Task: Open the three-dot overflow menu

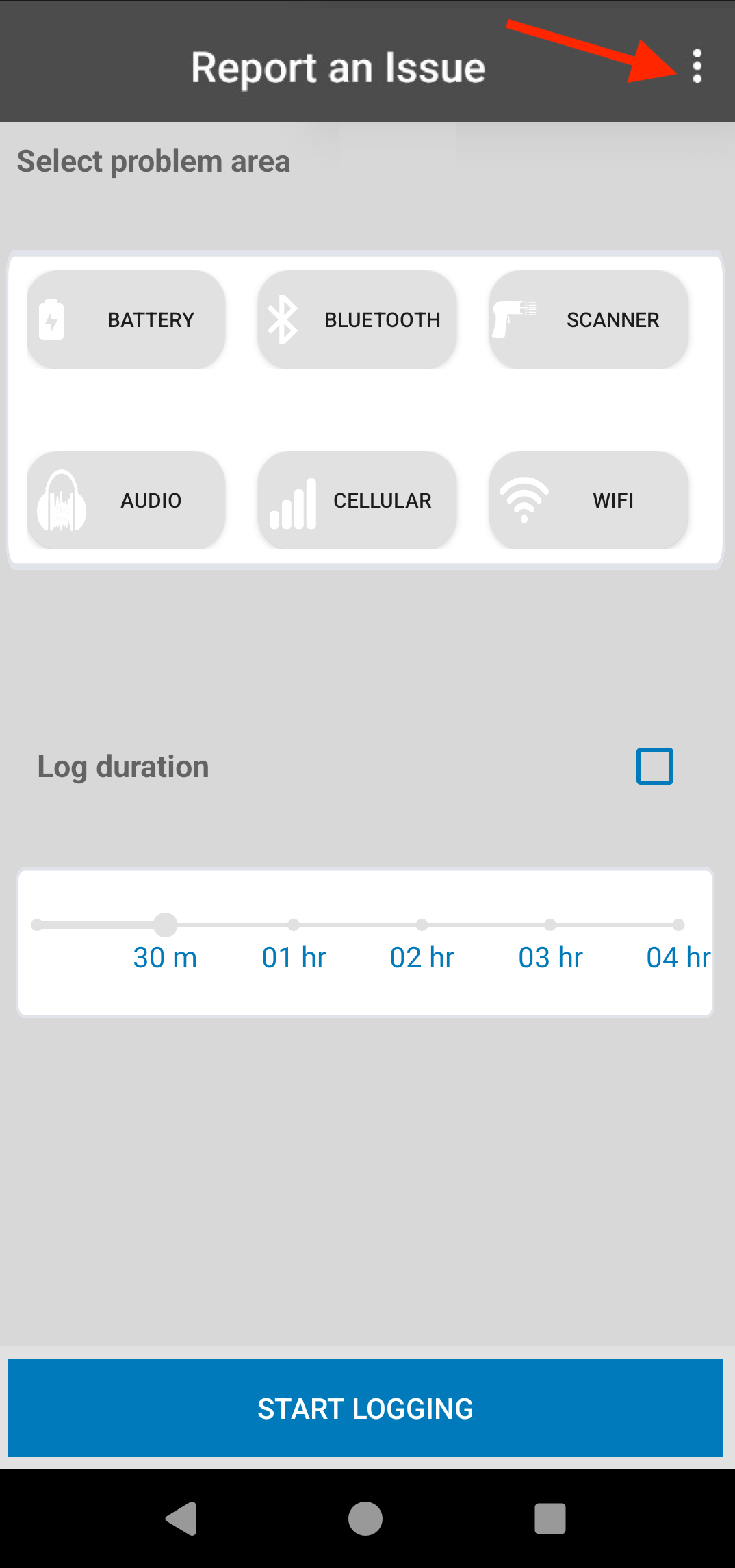Action: tap(697, 66)
